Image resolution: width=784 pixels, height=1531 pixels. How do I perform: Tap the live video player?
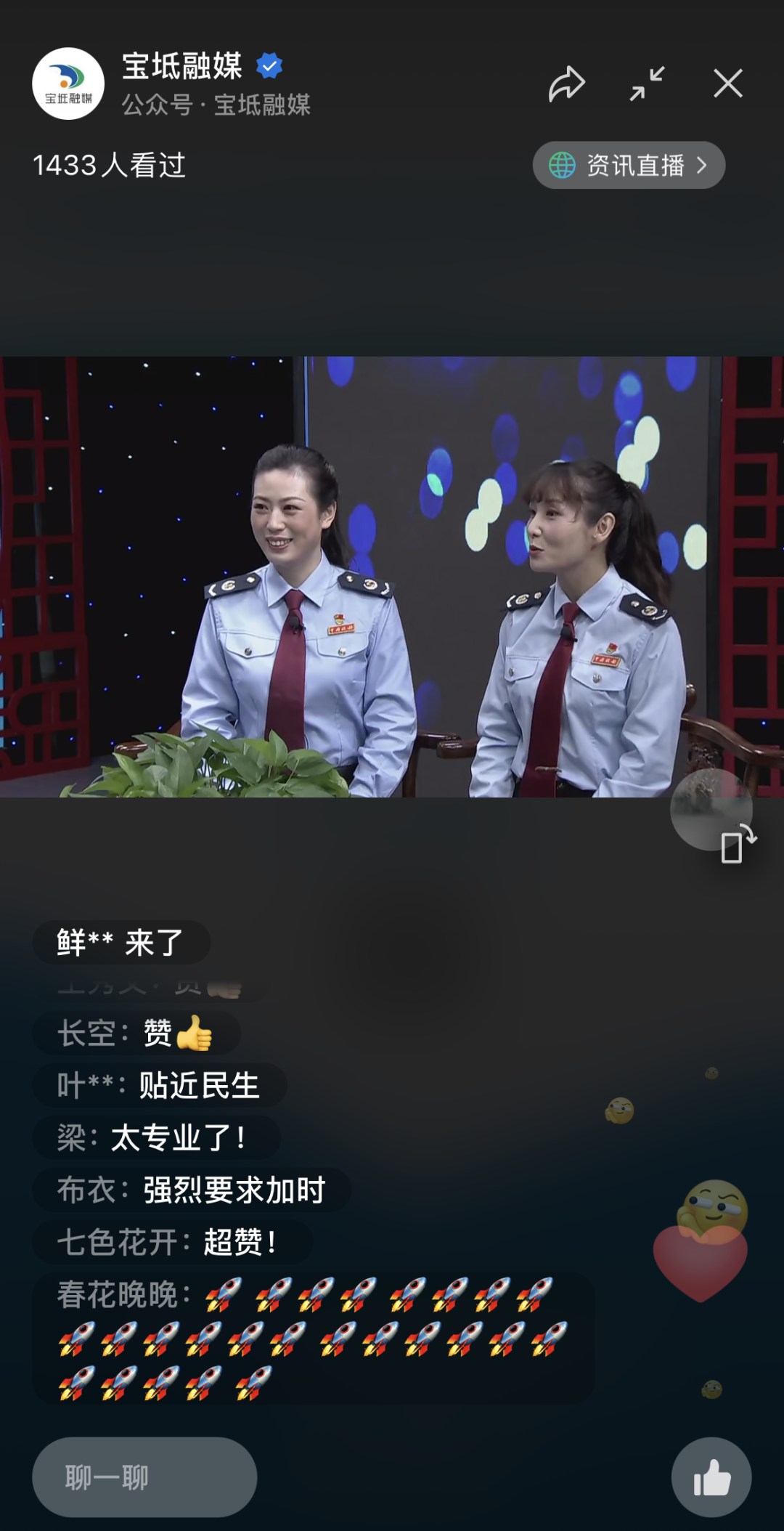[x=392, y=577]
